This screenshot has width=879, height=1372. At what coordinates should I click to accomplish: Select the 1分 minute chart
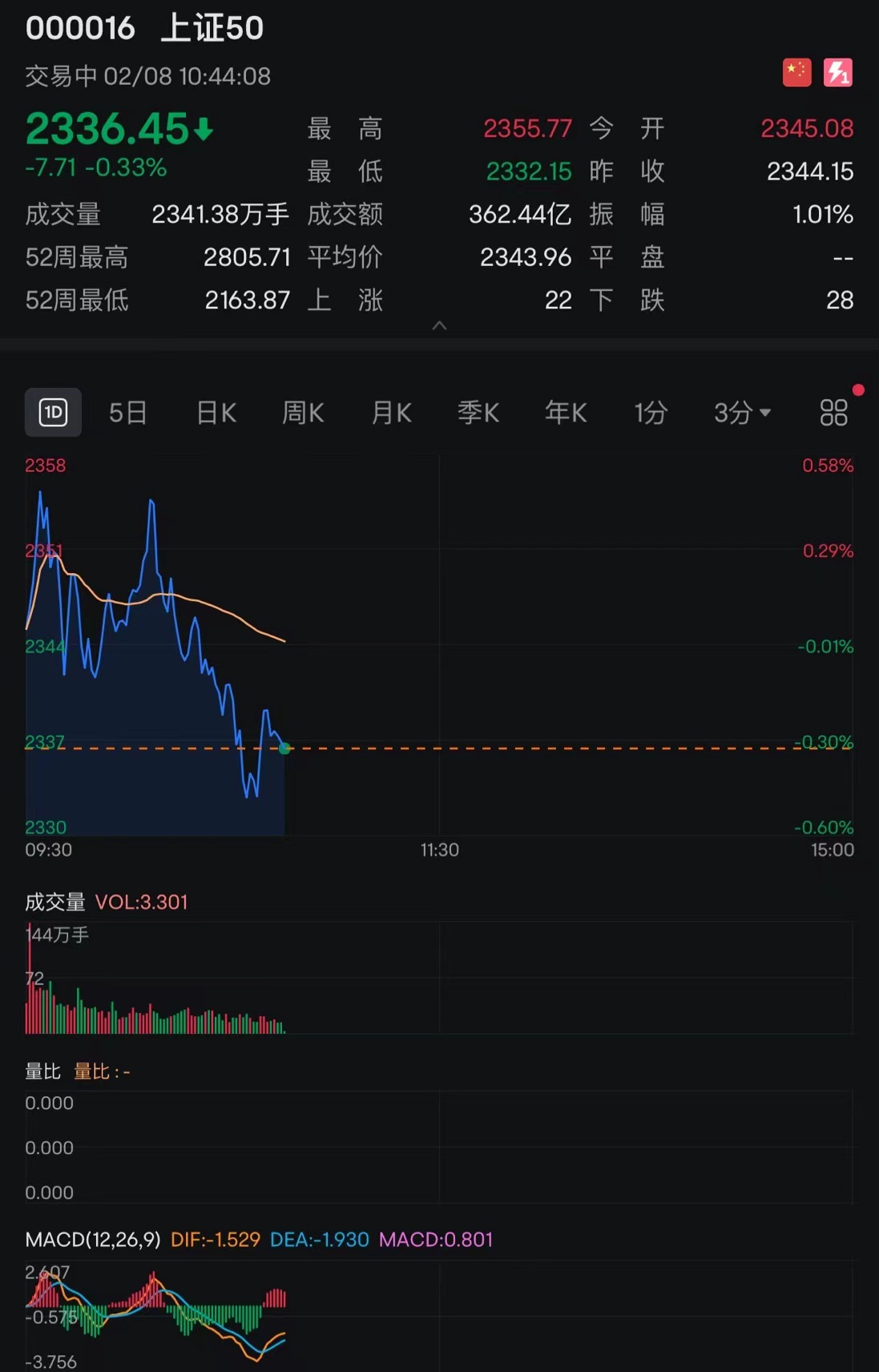651,412
